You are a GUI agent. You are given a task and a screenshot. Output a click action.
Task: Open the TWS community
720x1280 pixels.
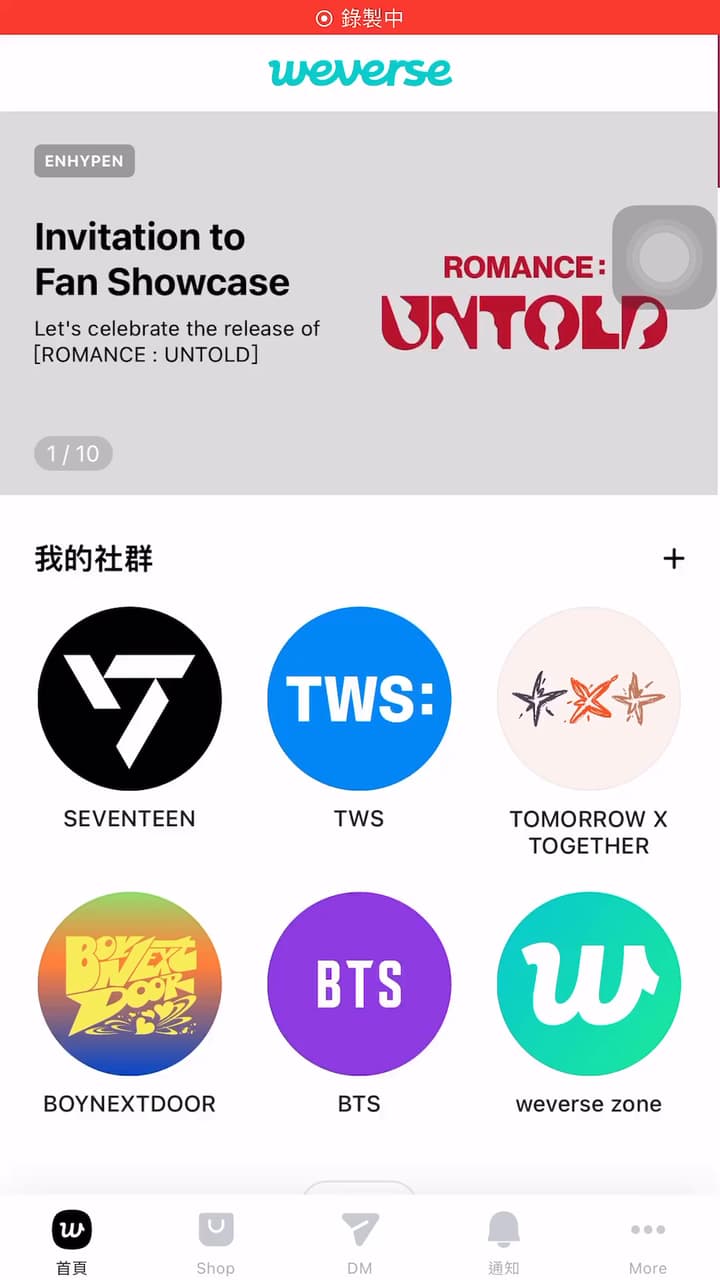359,698
